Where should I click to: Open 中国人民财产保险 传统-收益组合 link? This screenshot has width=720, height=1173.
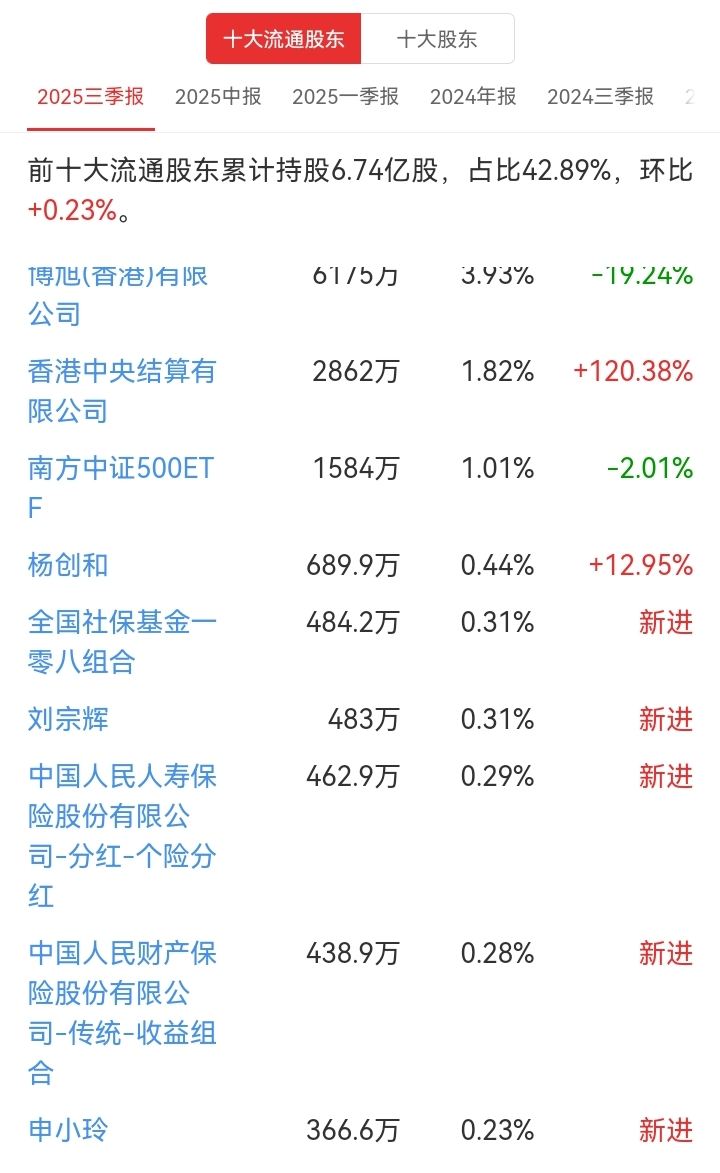[x=122, y=1013]
